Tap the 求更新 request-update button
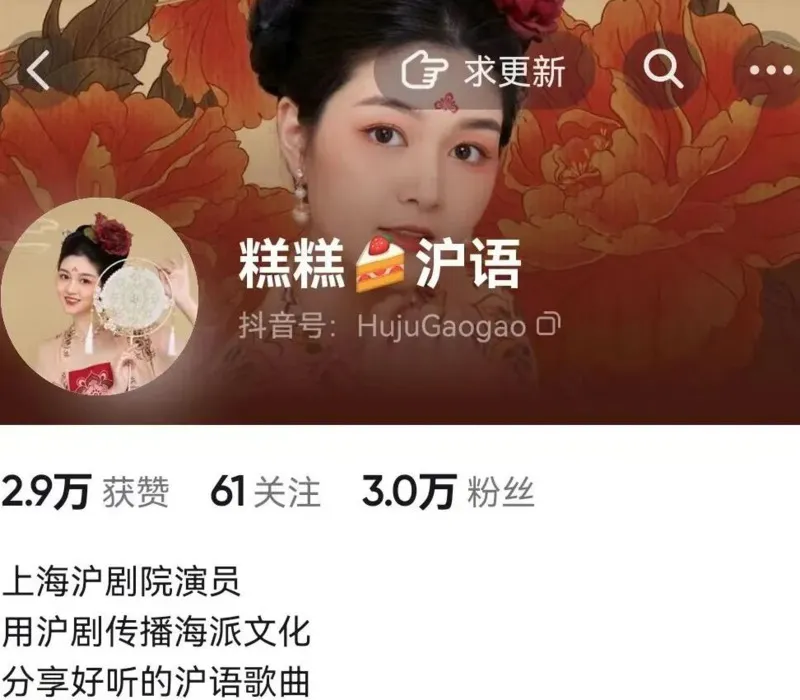 (x=484, y=70)
